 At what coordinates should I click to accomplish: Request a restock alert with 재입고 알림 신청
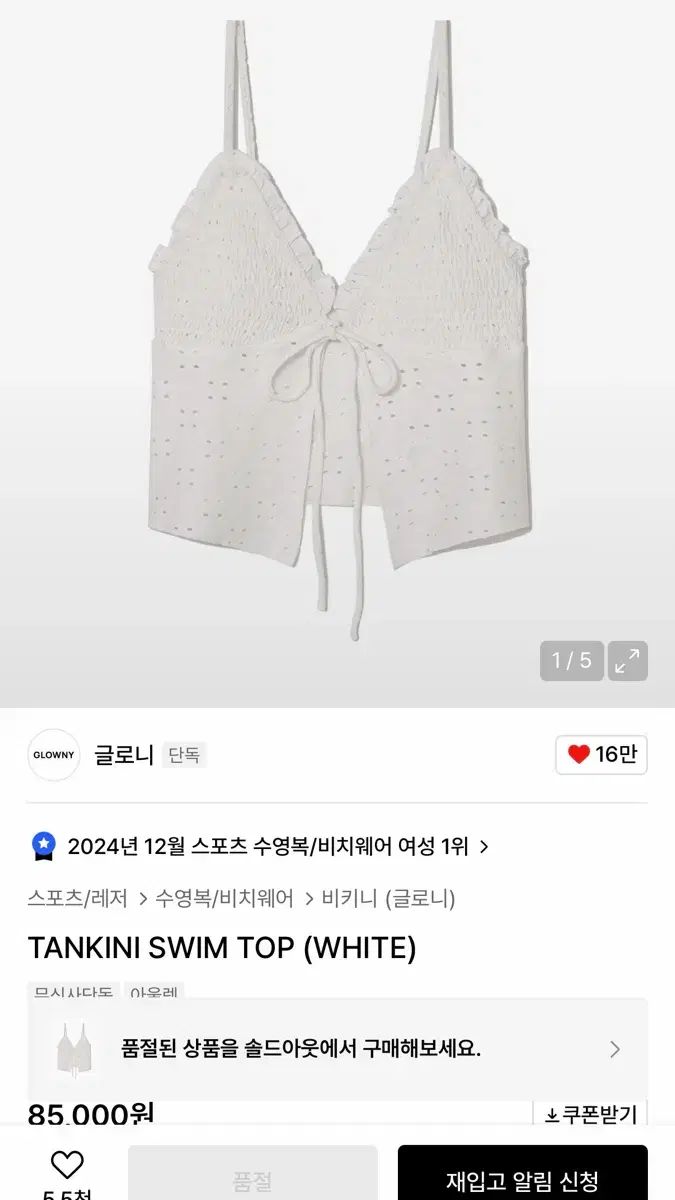(x=522, y=1181)
